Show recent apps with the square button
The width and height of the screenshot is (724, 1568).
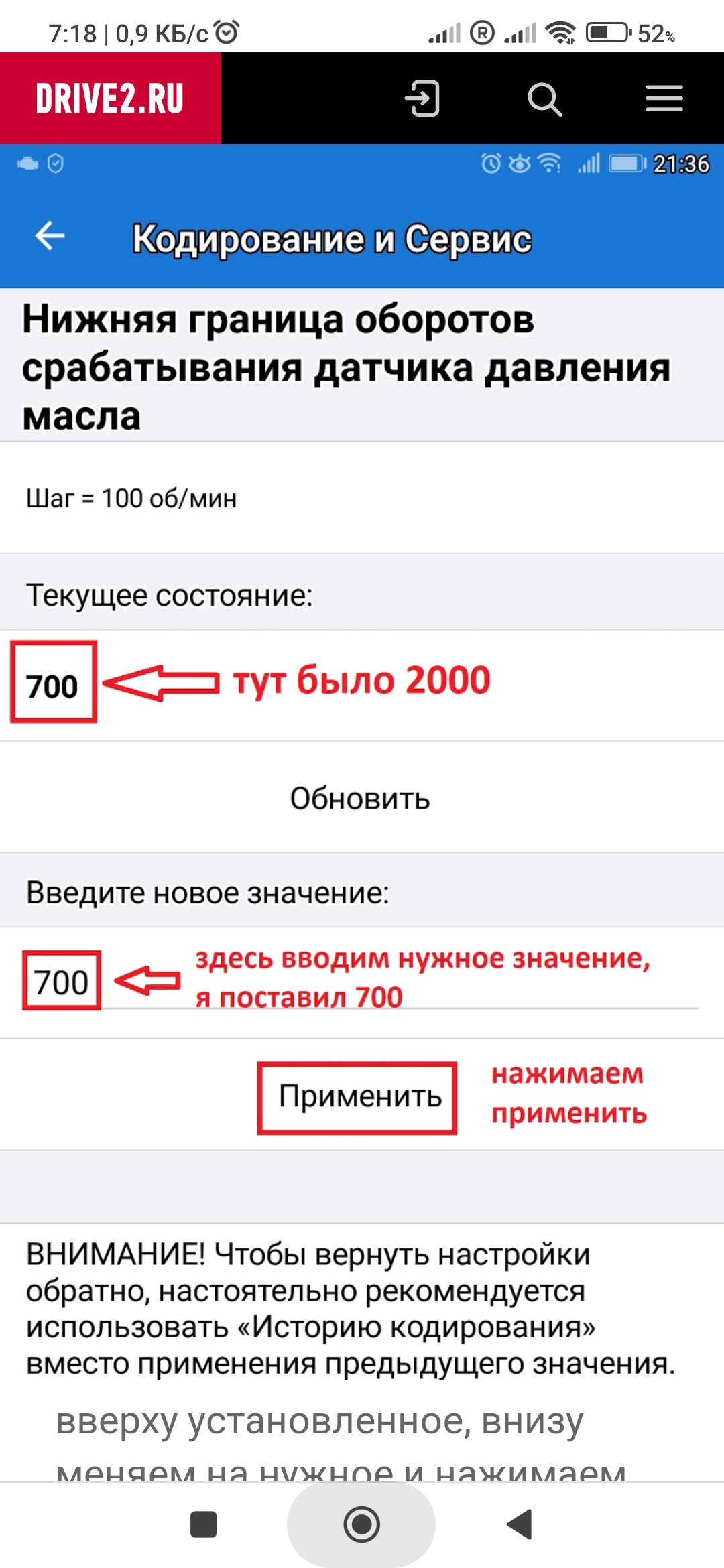click(x=203, y=1524)
